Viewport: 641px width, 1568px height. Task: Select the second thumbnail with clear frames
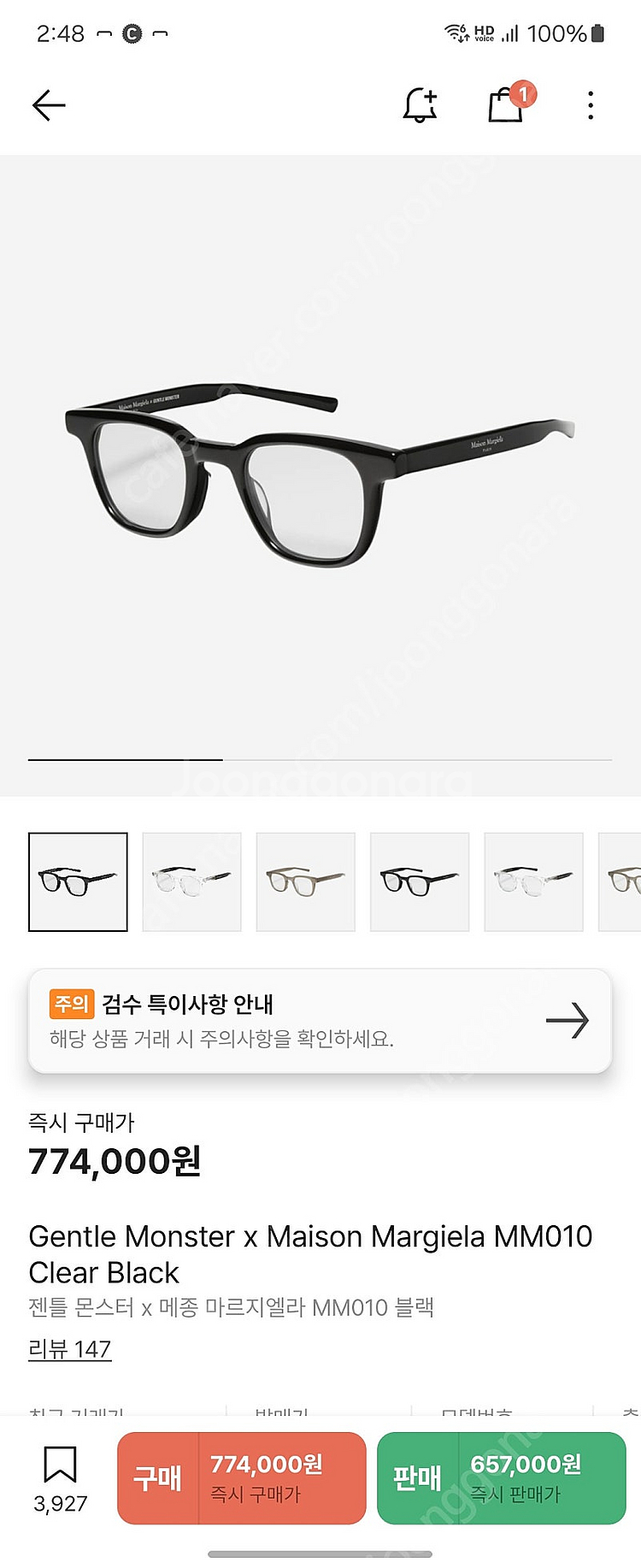pyautogui.click(x=191, y=881)
